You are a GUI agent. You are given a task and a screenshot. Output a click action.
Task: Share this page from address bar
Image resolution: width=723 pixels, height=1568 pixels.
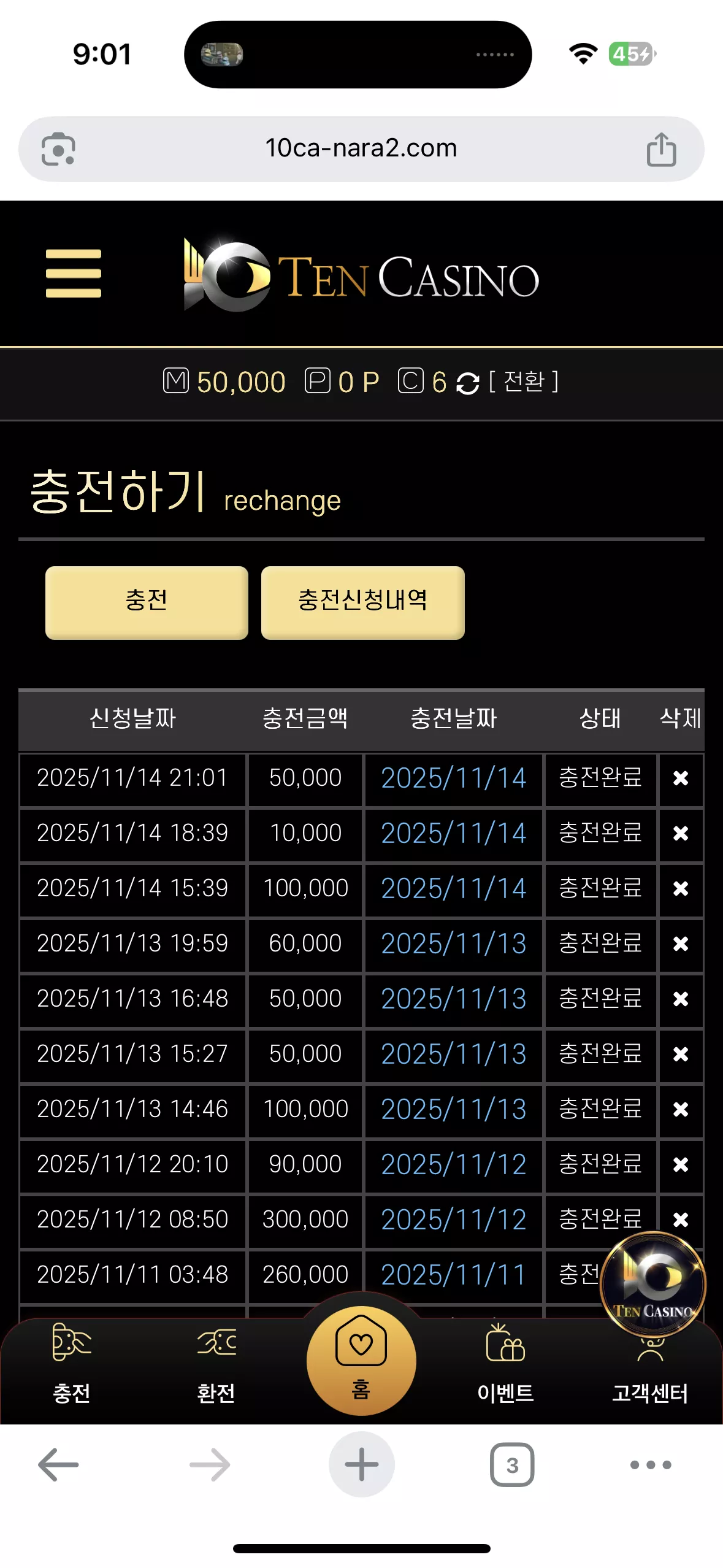point(661,149)
